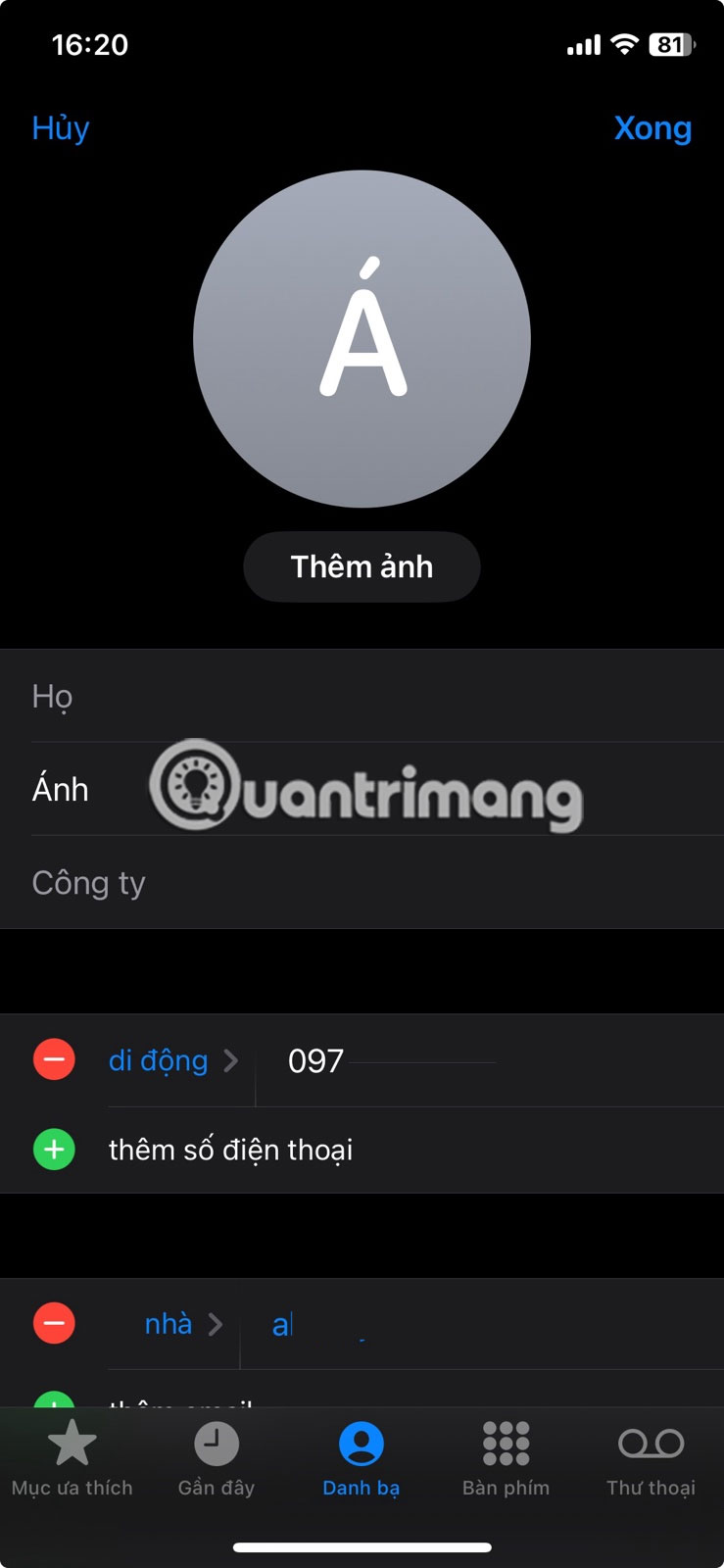Tap the Thư thoại voicemail icon

point(651,1443)
